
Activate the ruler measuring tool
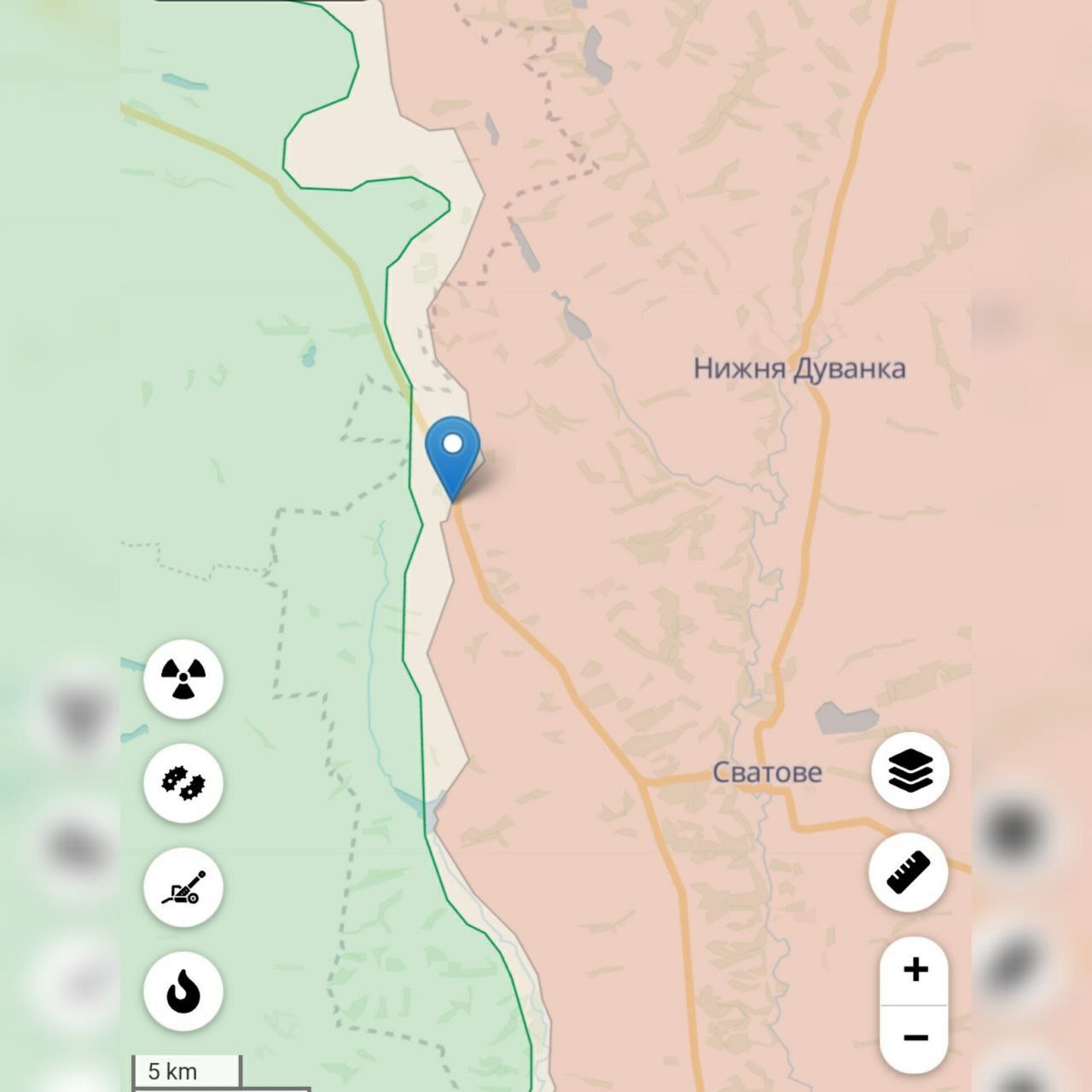tap(908, 873)
